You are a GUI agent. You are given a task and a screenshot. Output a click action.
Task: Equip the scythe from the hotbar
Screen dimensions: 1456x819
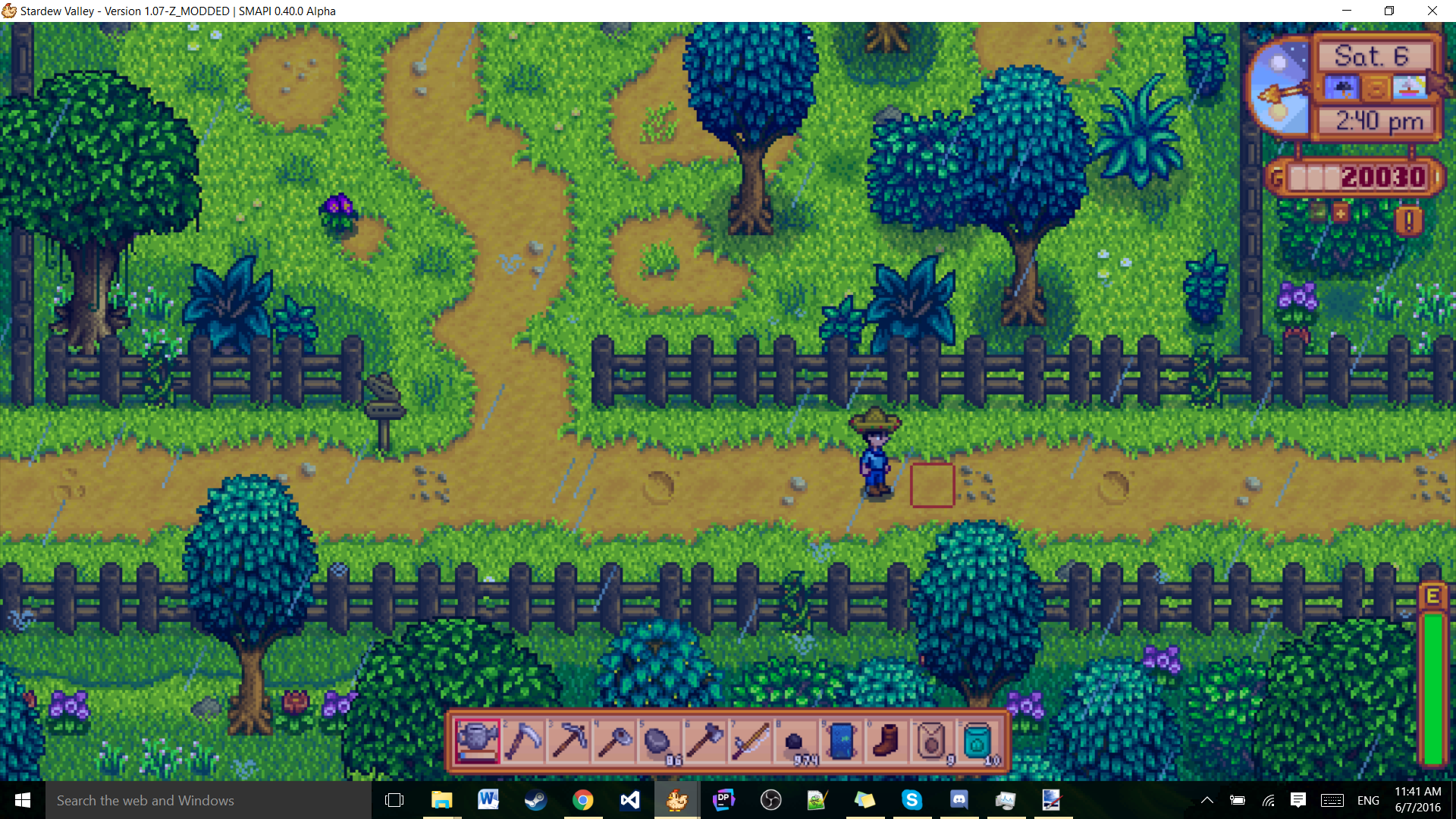522,741
